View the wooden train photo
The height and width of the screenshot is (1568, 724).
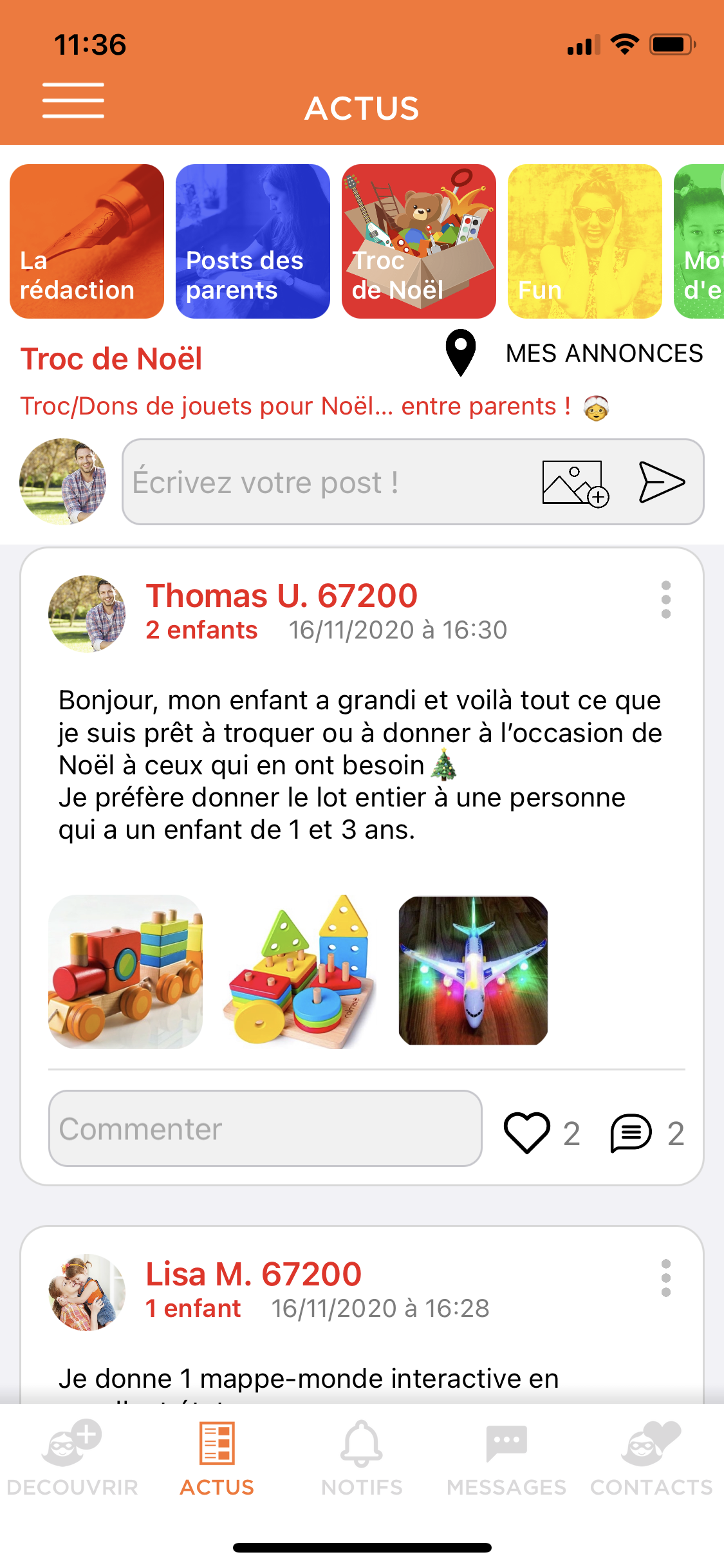tap(125, 971)
